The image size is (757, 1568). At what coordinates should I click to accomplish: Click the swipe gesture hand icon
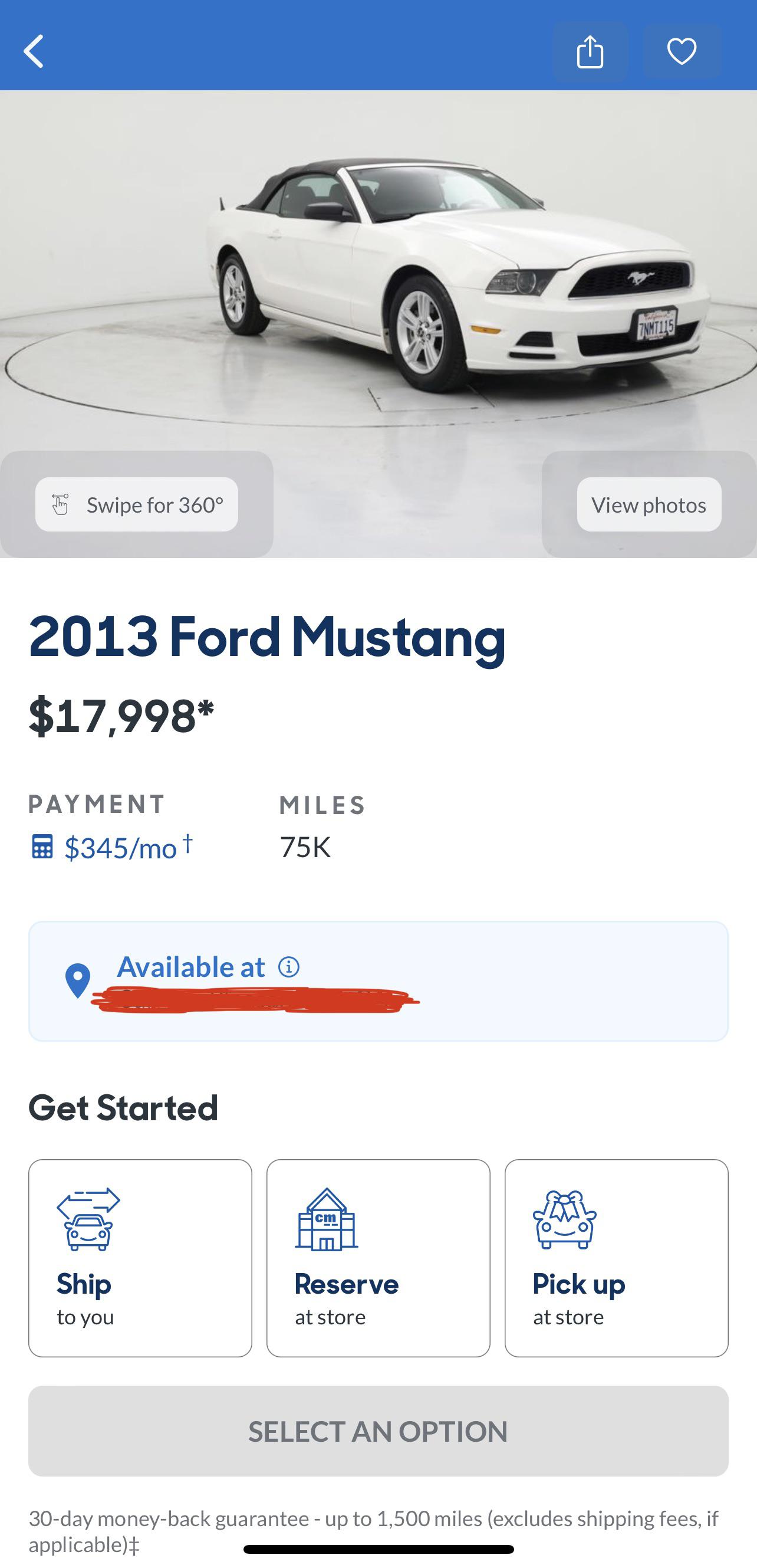(x=60, y=503)
